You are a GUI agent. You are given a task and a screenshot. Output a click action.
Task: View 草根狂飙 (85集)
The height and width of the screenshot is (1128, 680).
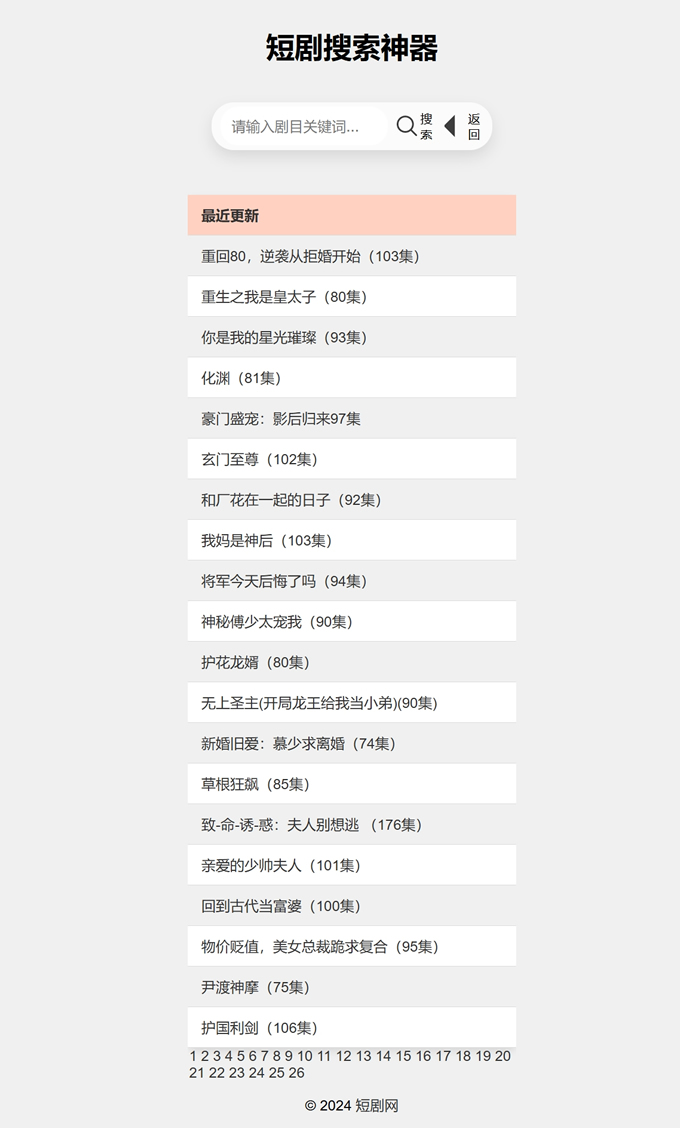[x=255, y=784]
